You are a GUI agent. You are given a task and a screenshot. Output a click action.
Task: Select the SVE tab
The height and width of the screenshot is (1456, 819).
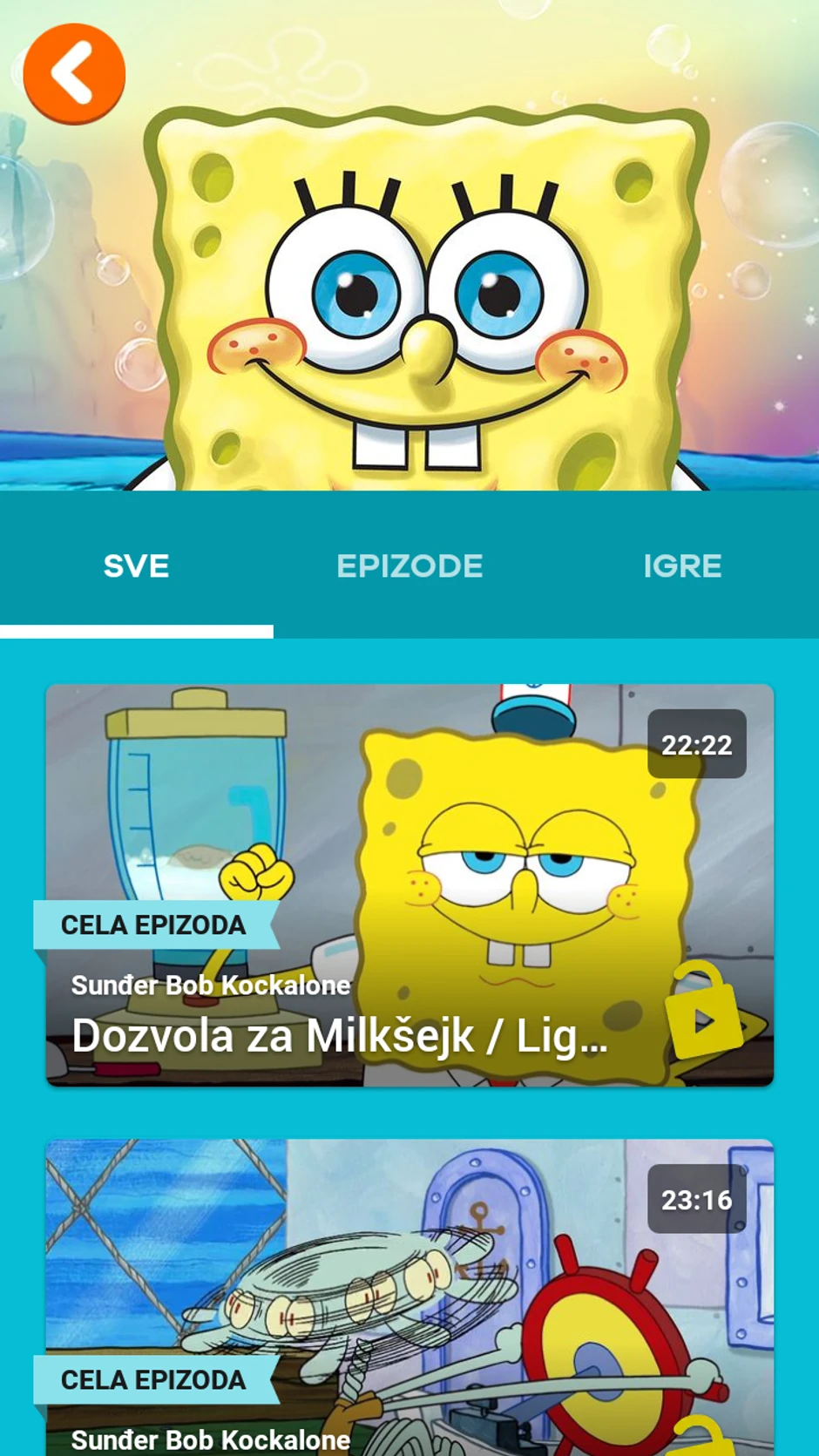[x=137, y=567]
